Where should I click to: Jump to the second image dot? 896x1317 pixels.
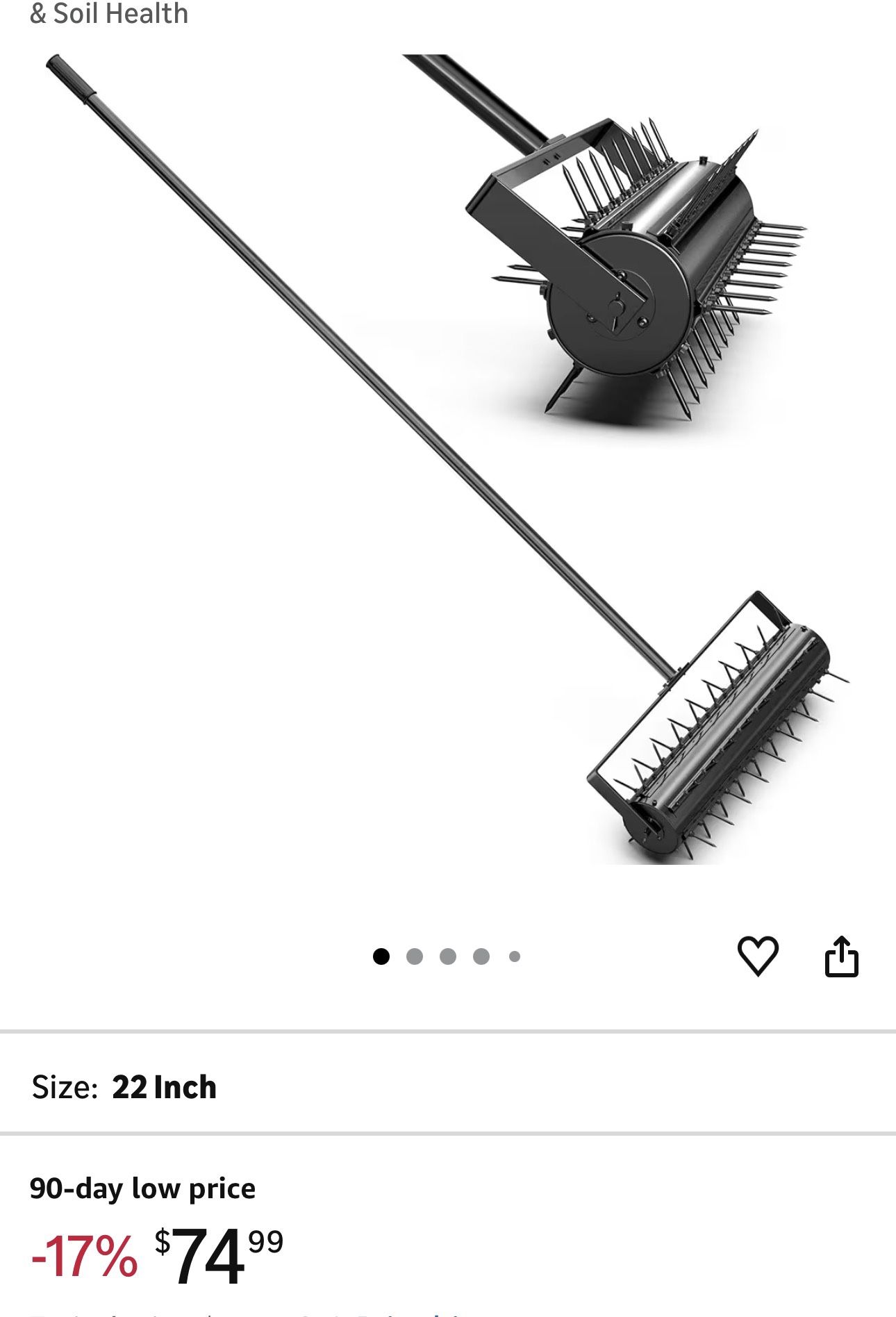point(415,956)
